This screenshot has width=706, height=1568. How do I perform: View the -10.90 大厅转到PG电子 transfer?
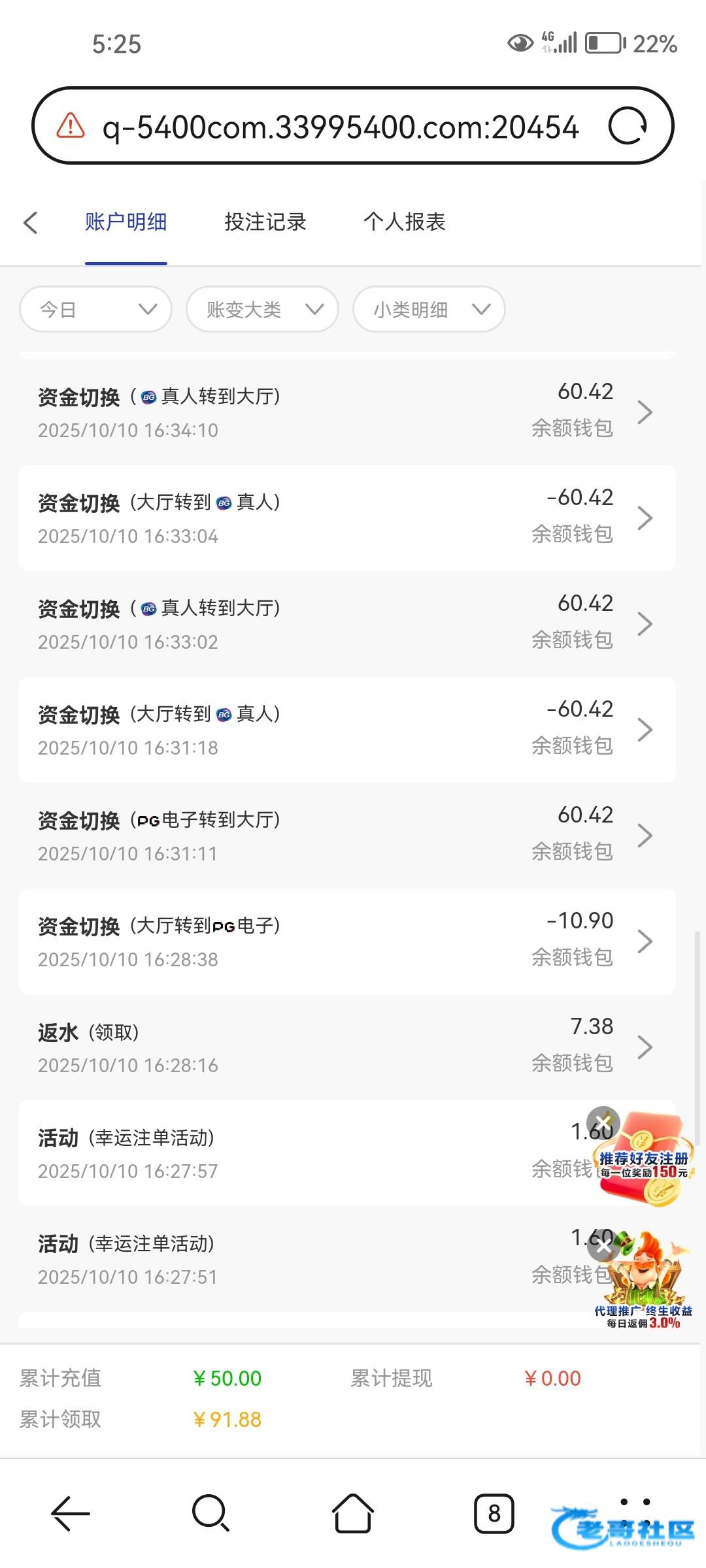point(346,941)
